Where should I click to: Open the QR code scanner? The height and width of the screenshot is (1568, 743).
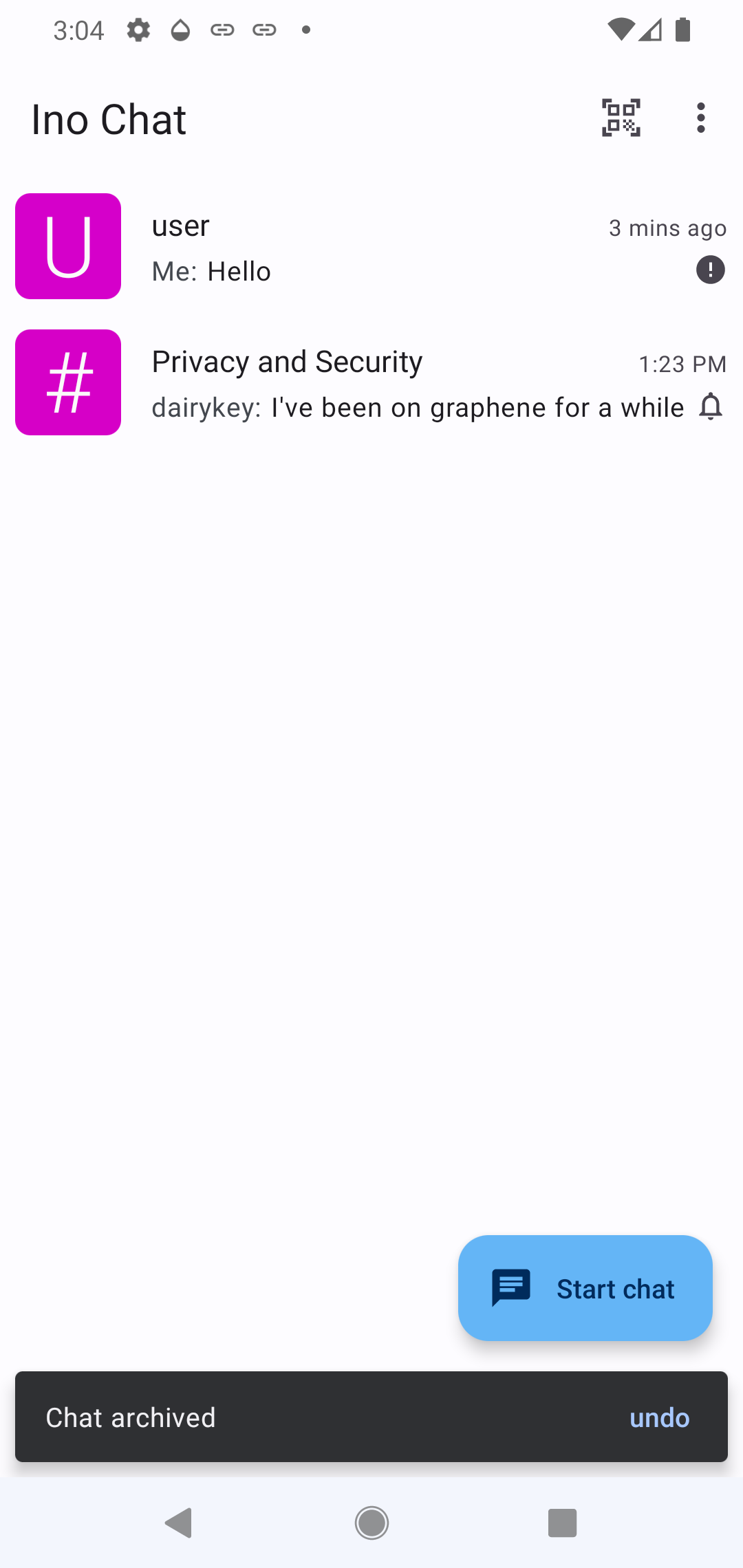(621, 118)
